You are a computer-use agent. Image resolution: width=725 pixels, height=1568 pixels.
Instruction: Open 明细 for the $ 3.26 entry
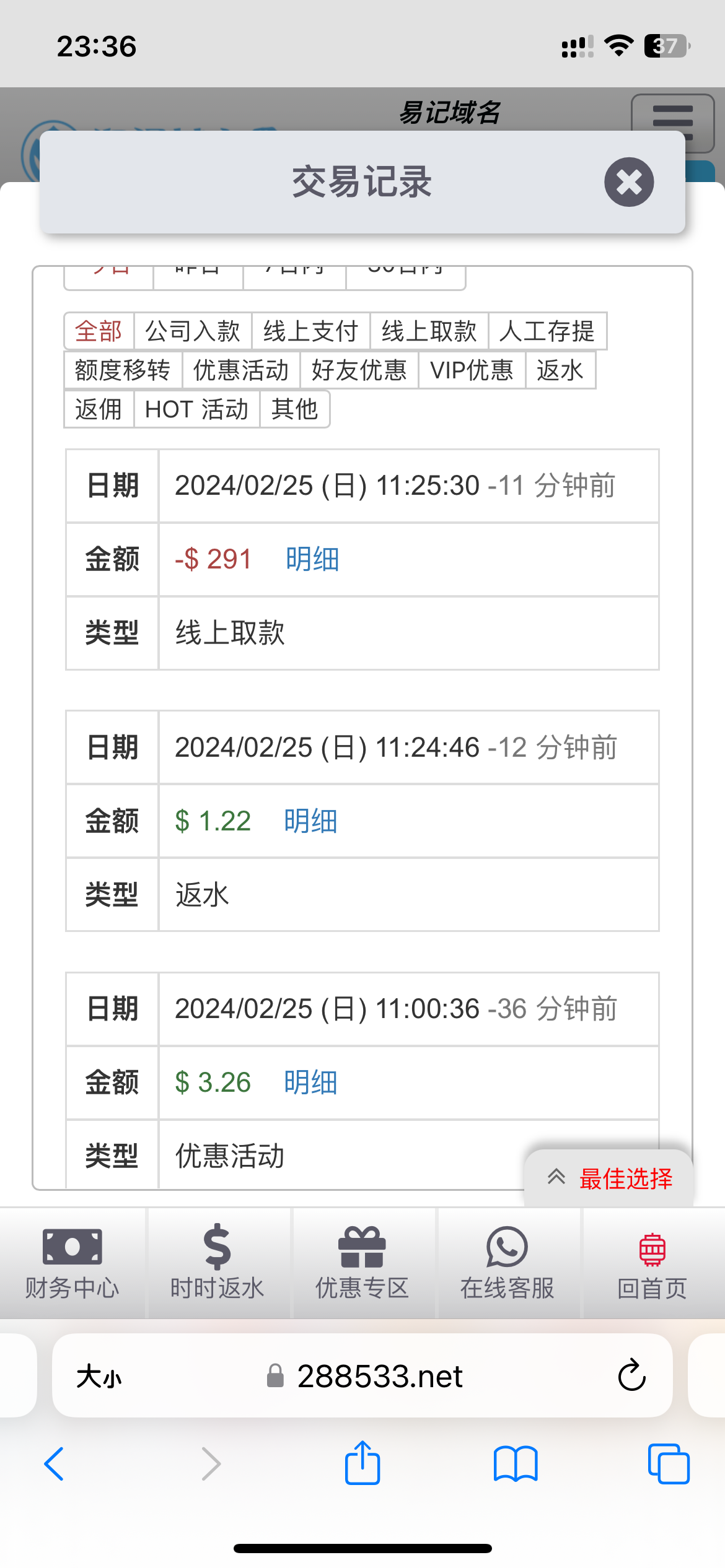coord(310,1082)
